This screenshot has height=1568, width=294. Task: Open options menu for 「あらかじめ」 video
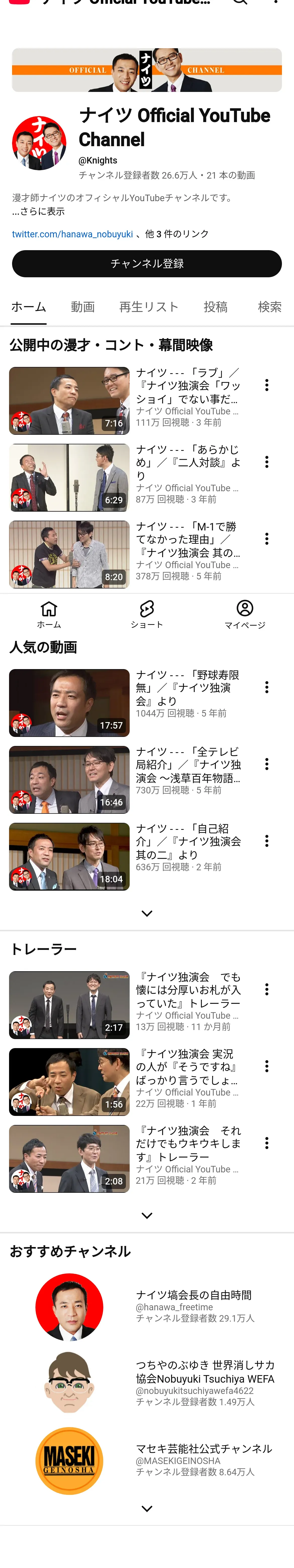(267, 462)
